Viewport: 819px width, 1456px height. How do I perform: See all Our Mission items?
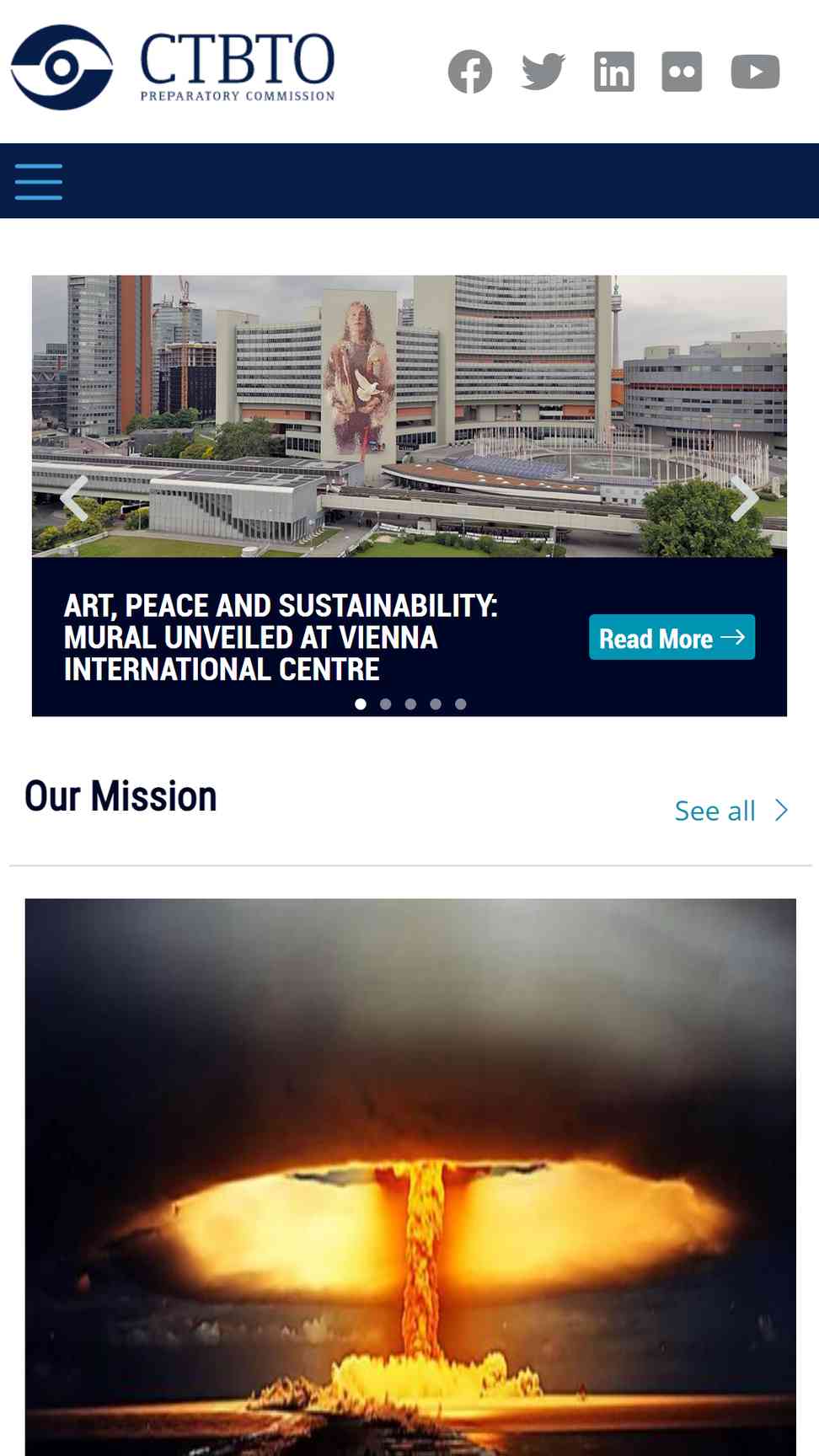731,811
